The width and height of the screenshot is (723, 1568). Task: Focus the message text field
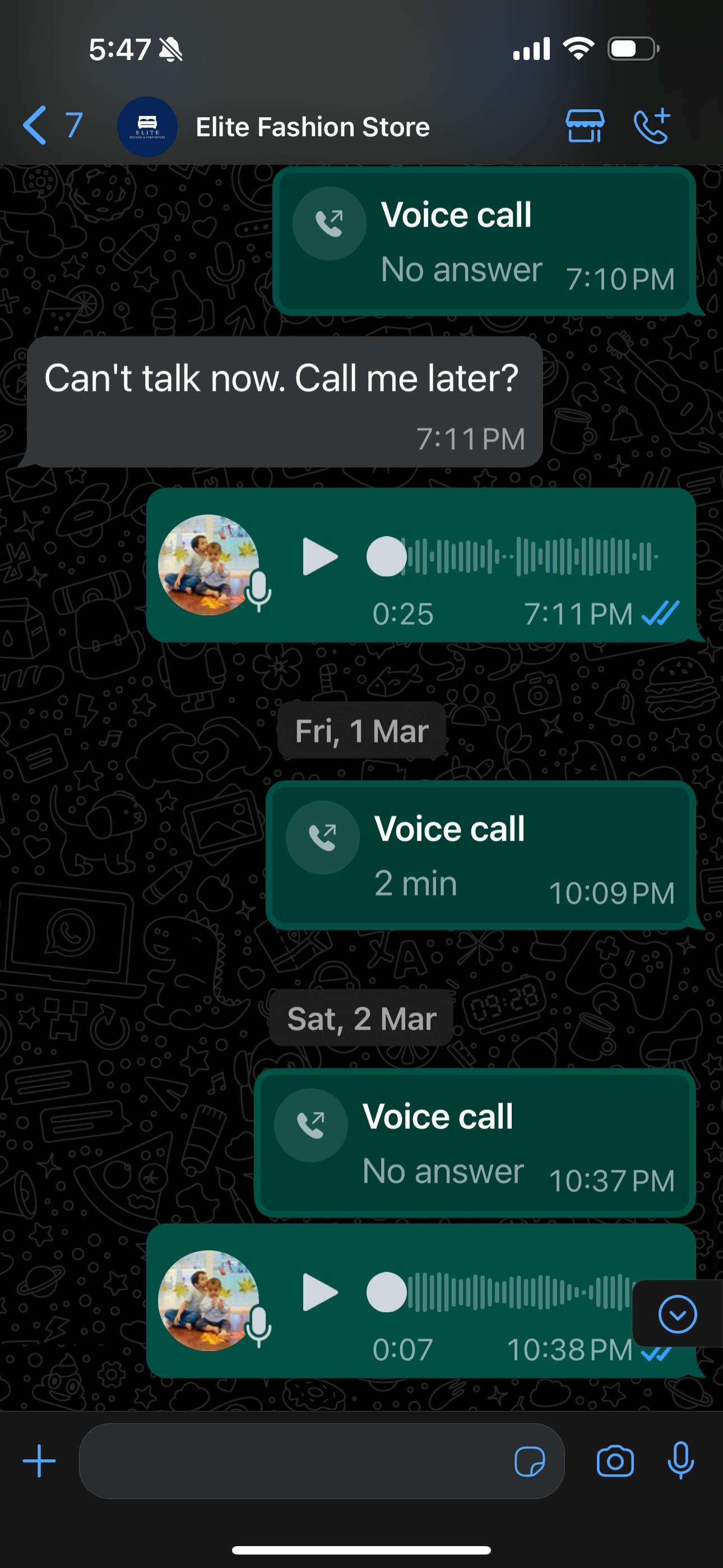coord(292,1461)
